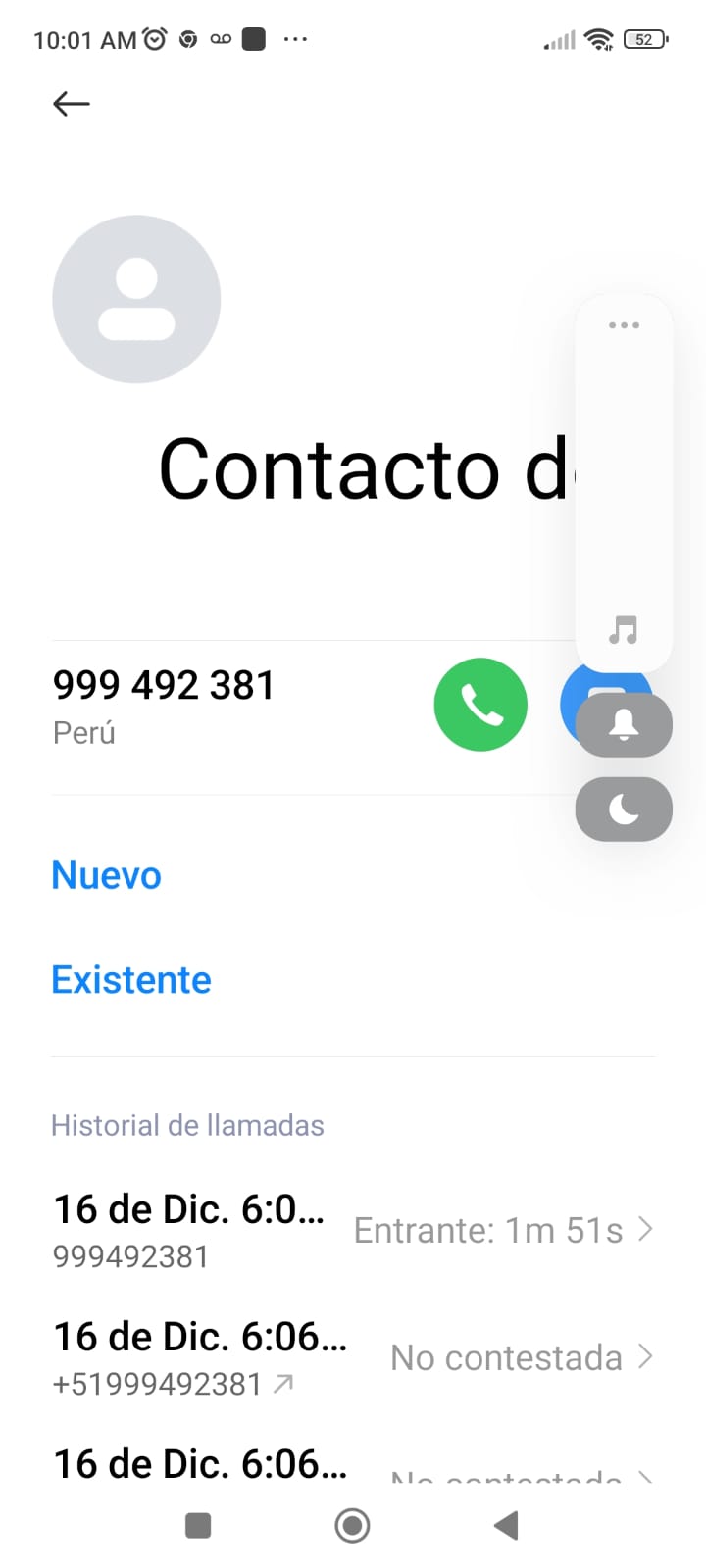
Task: Open recent apps with the square button
Action: (198, 1525)
